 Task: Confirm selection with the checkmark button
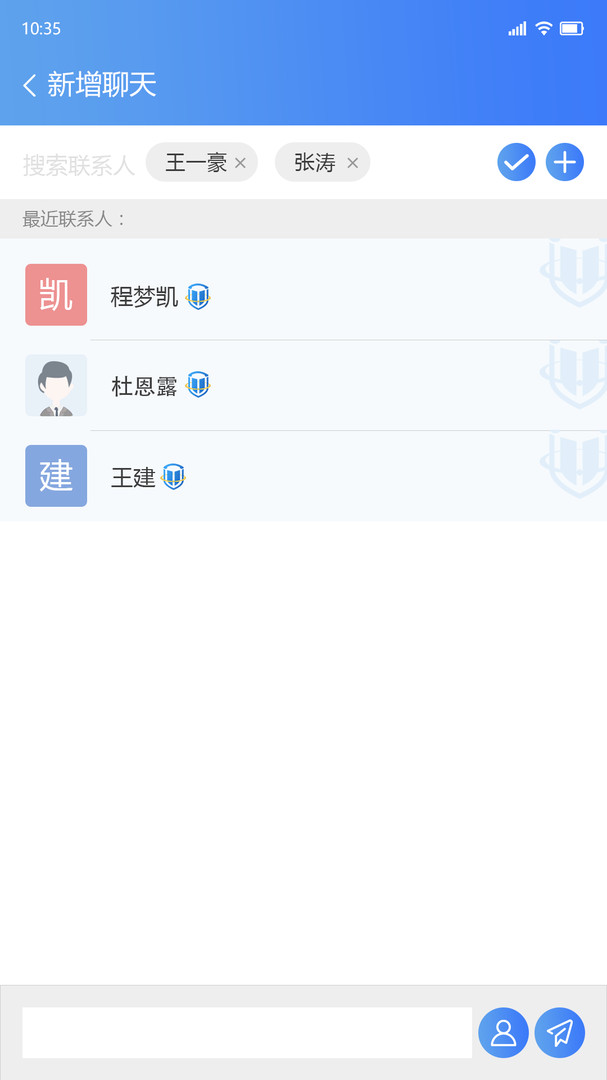tap(517, 163)
